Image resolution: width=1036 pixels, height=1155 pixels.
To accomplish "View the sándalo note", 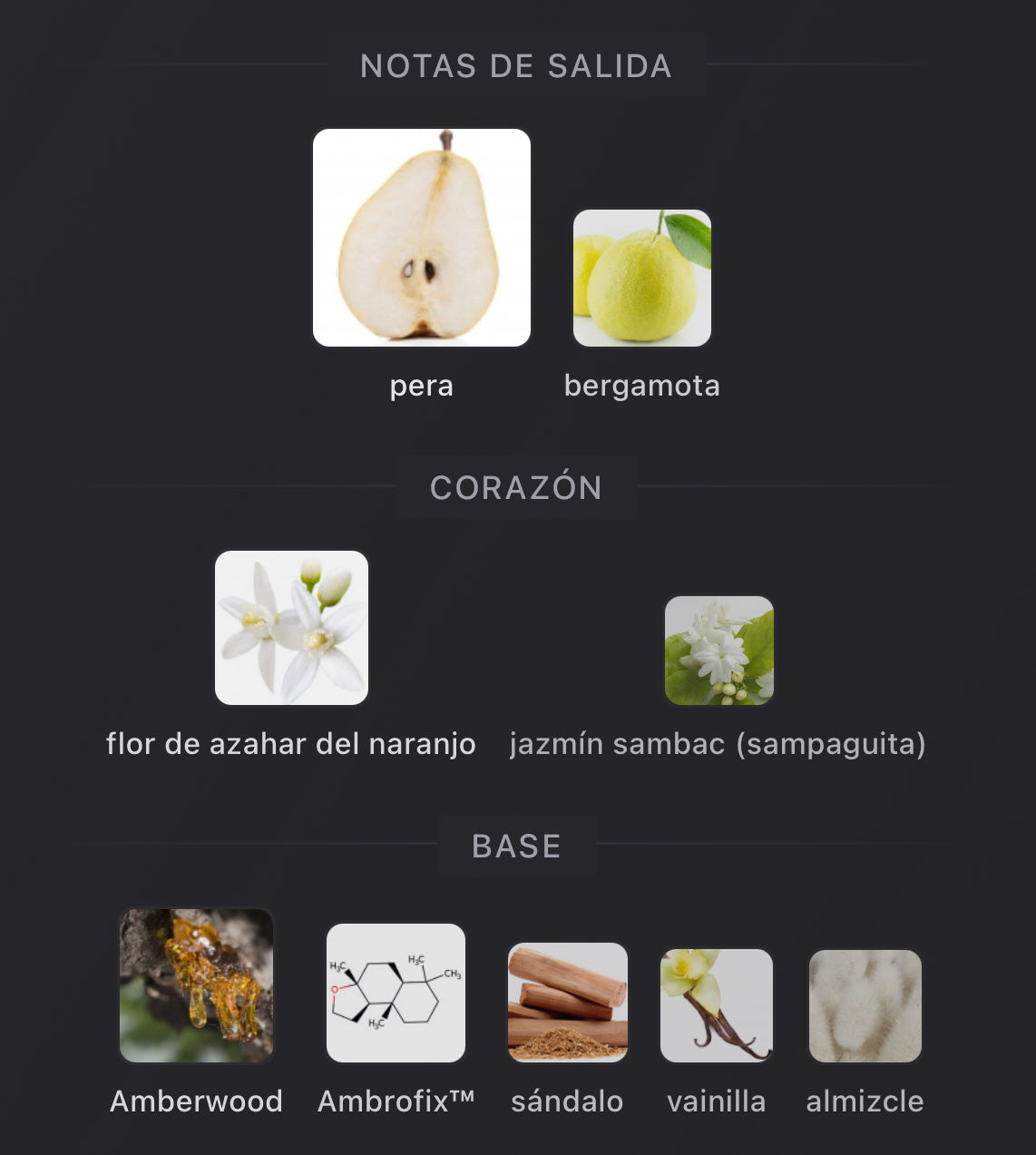I will (567, 1003).
